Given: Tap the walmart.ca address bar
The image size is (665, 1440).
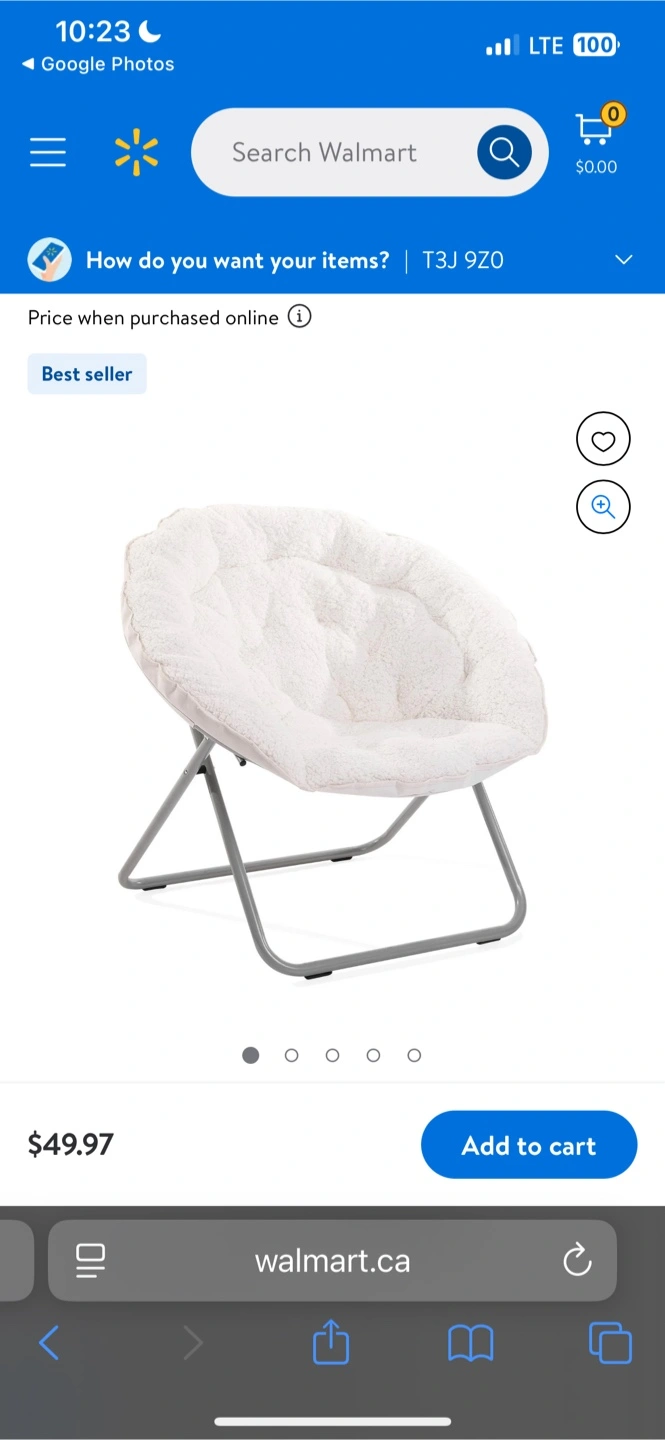Looking at the screenshot, I should click(x=332, y=1260).
